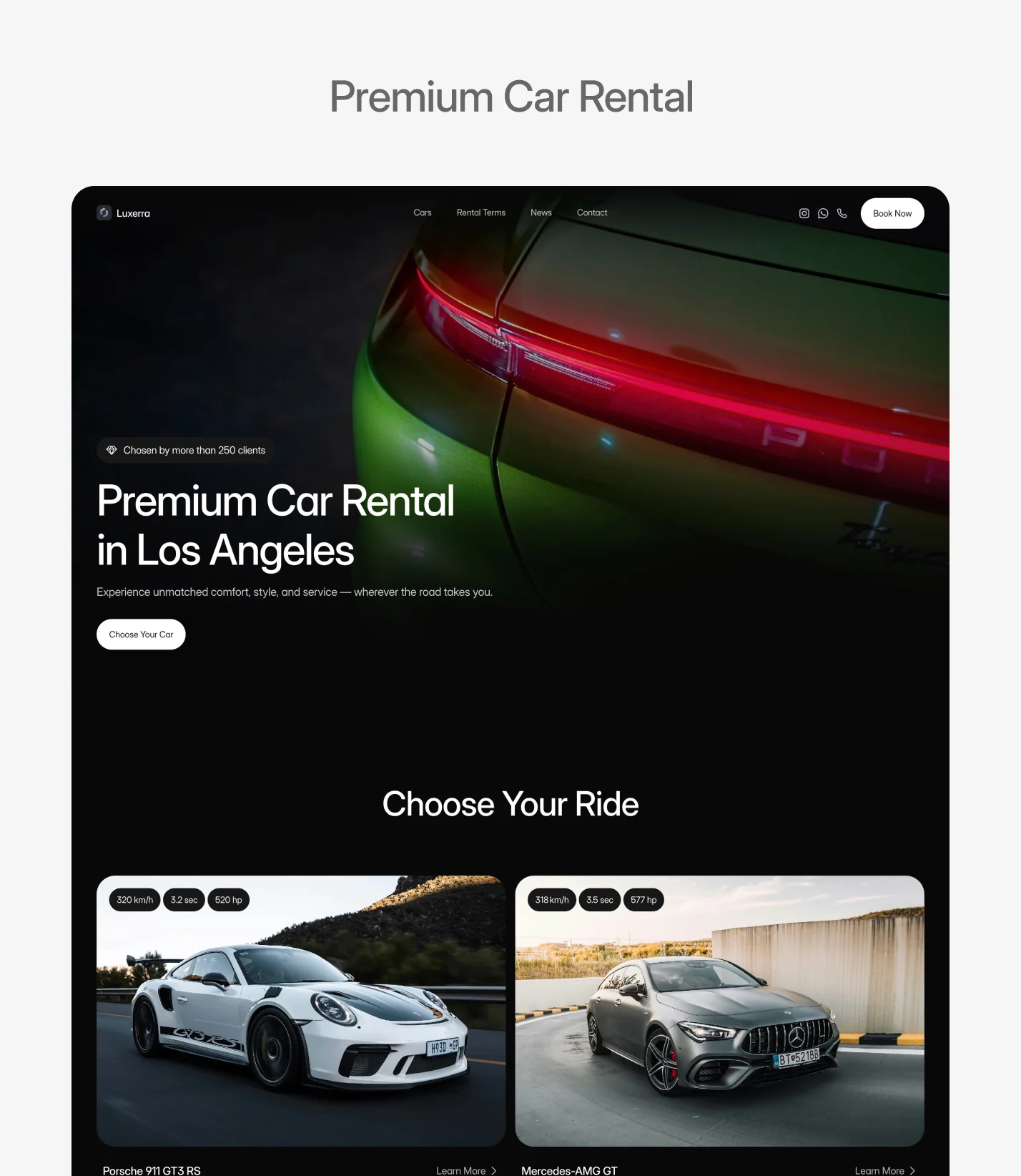Expand the Mercedes-AMG GT details
1021x1176 pixels.
pos(569,1170)
